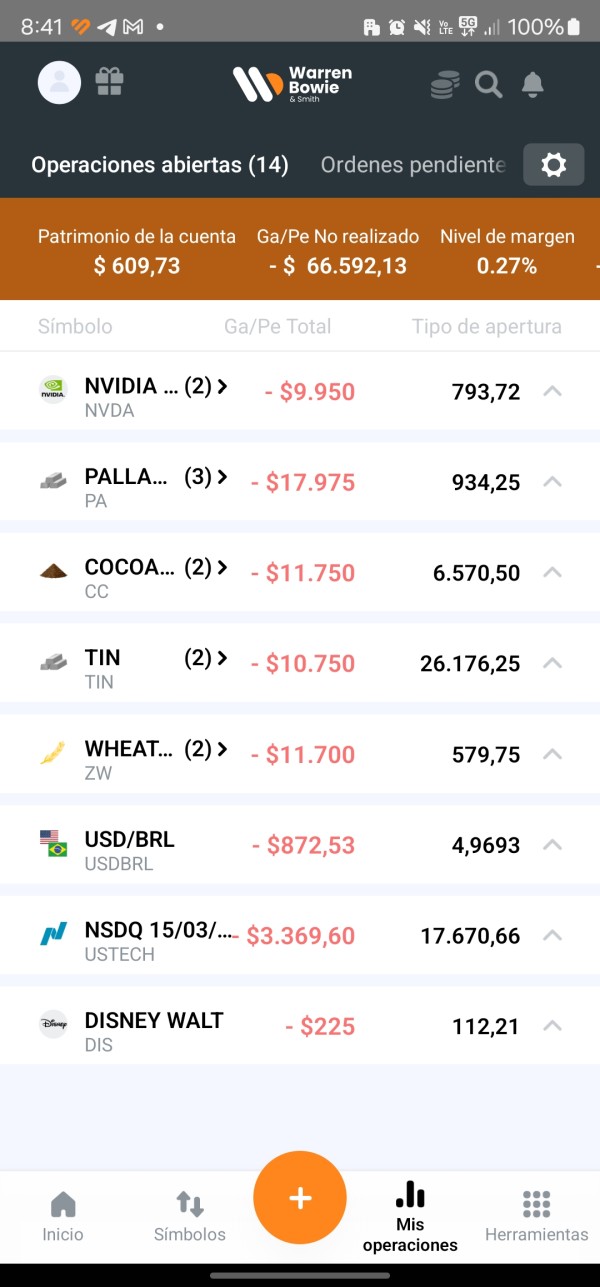Open the gift rewards icon

point(109,82)
